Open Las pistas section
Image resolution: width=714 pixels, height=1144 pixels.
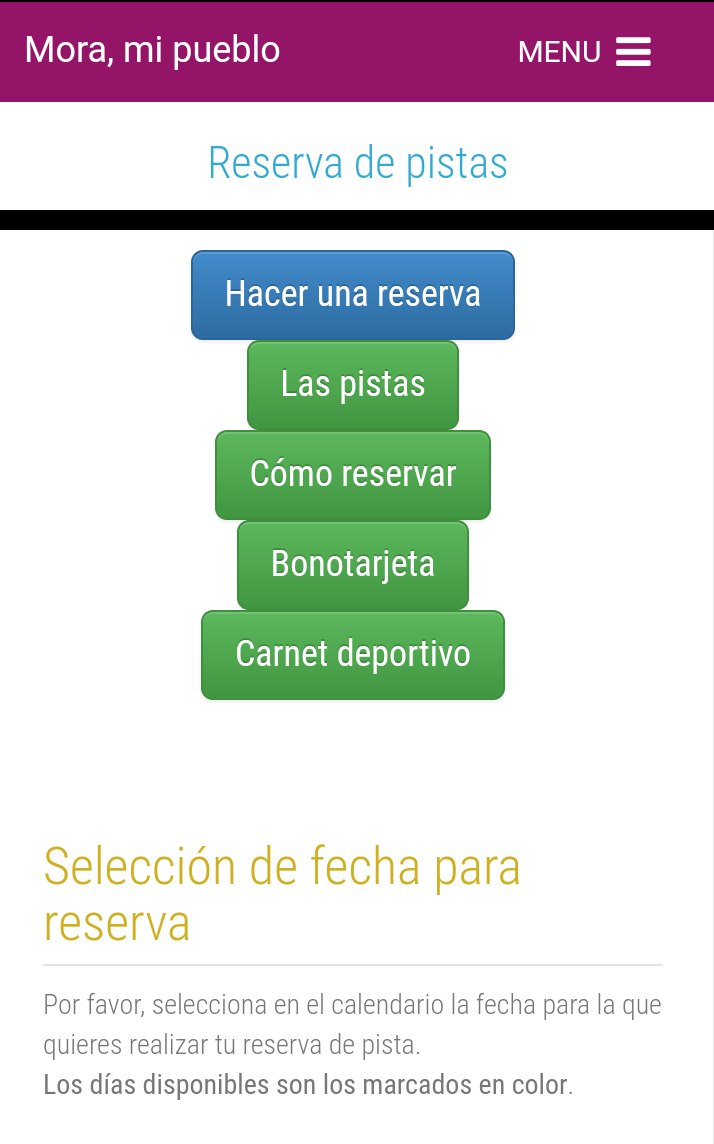(353, 384)
